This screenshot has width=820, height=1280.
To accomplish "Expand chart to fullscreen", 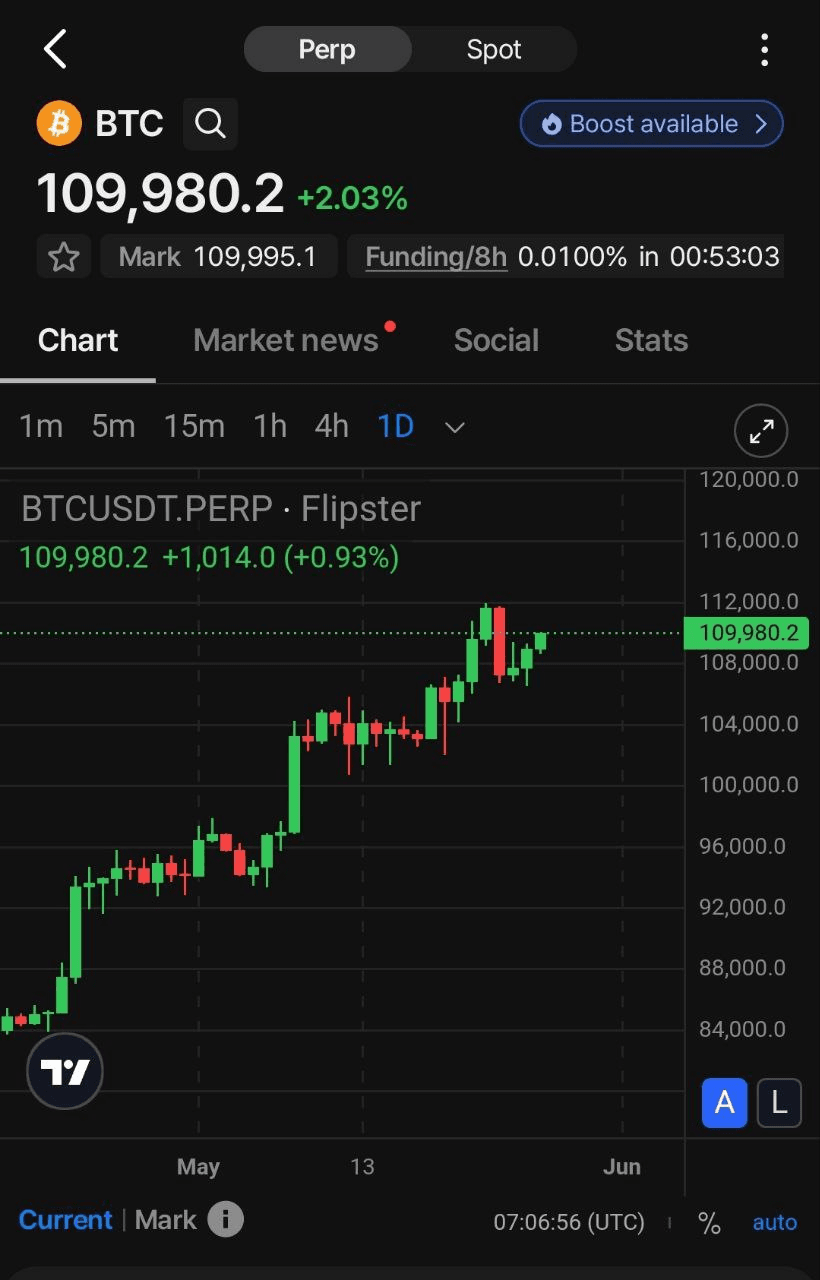I will click(x=761, y=431).
